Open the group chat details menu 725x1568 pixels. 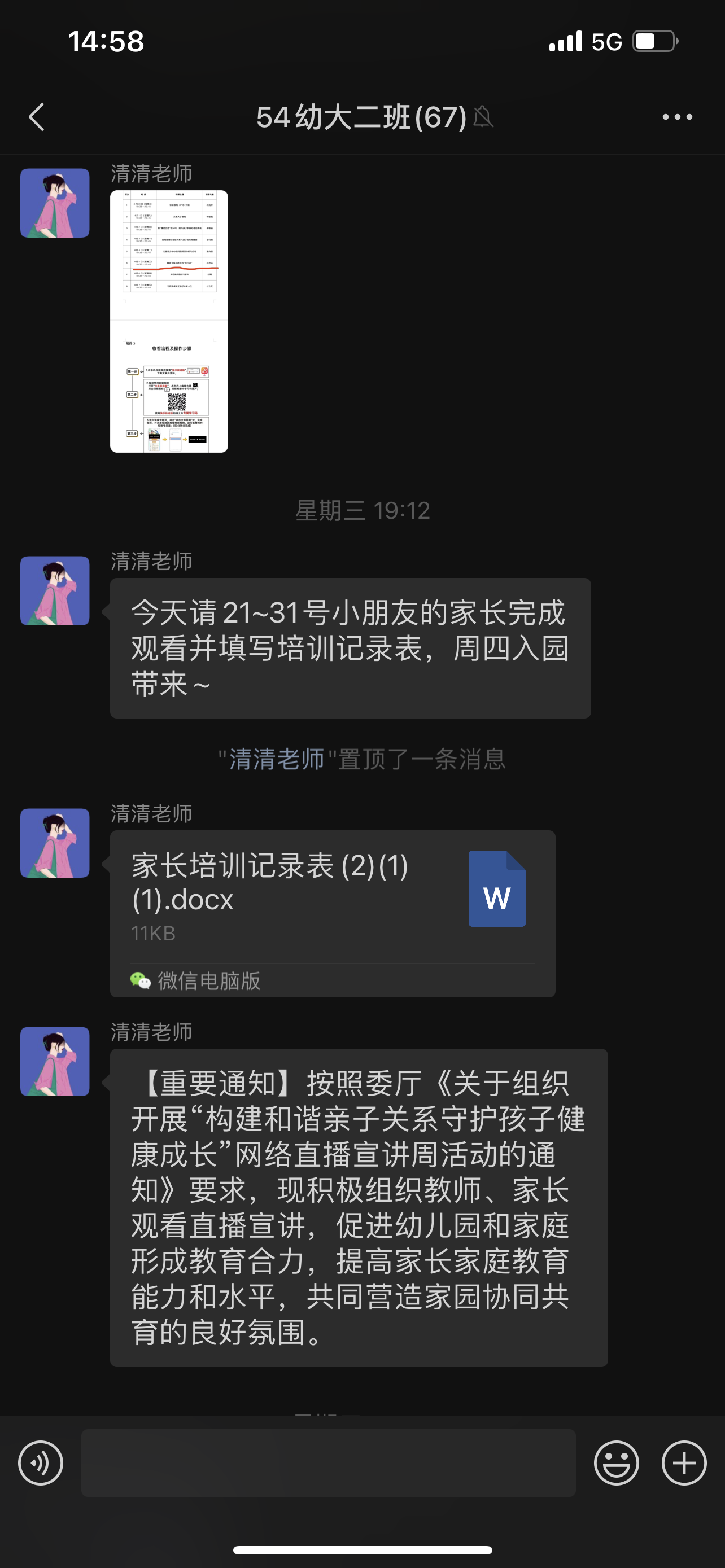[677, 117]
